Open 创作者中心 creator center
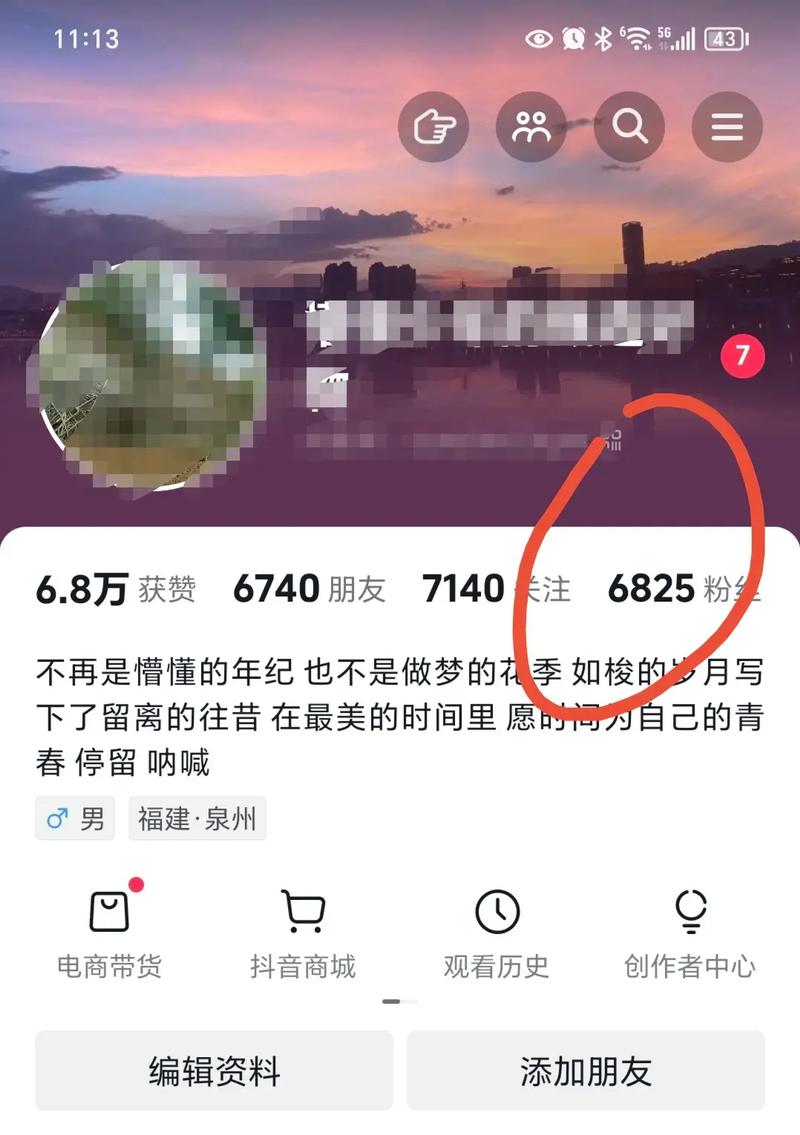 coord(690,933)
